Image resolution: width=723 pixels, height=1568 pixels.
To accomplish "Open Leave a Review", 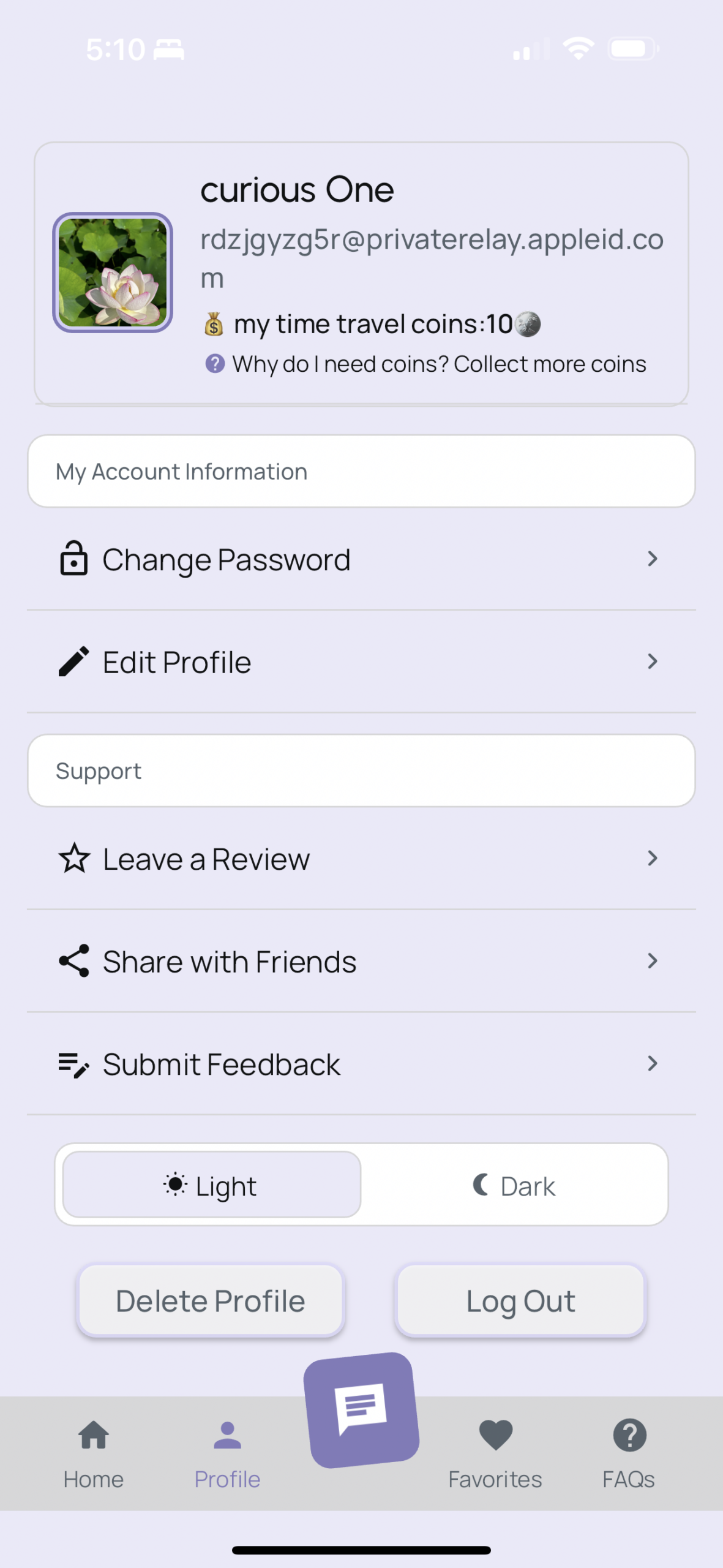I will pos(361,859).
